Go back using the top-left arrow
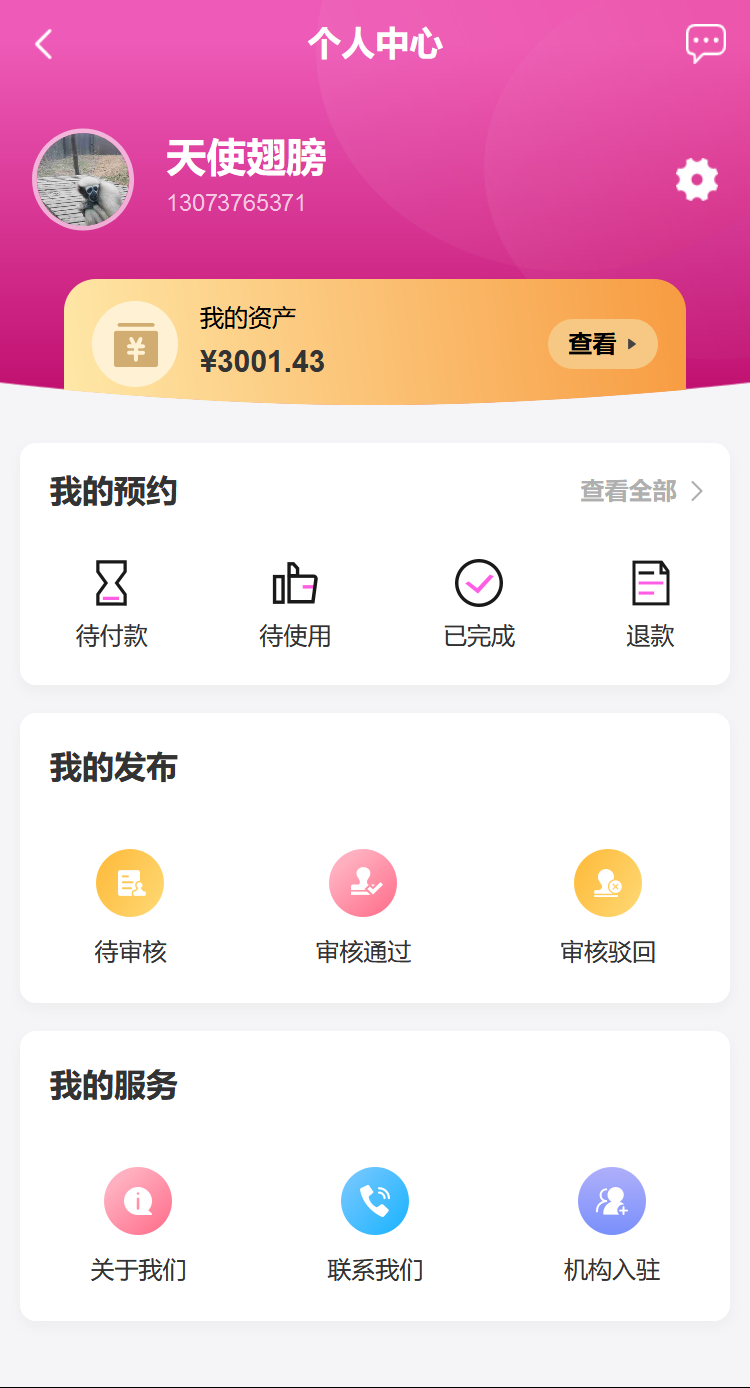This screenshot has width=750, height=1388. pos(43,44)
